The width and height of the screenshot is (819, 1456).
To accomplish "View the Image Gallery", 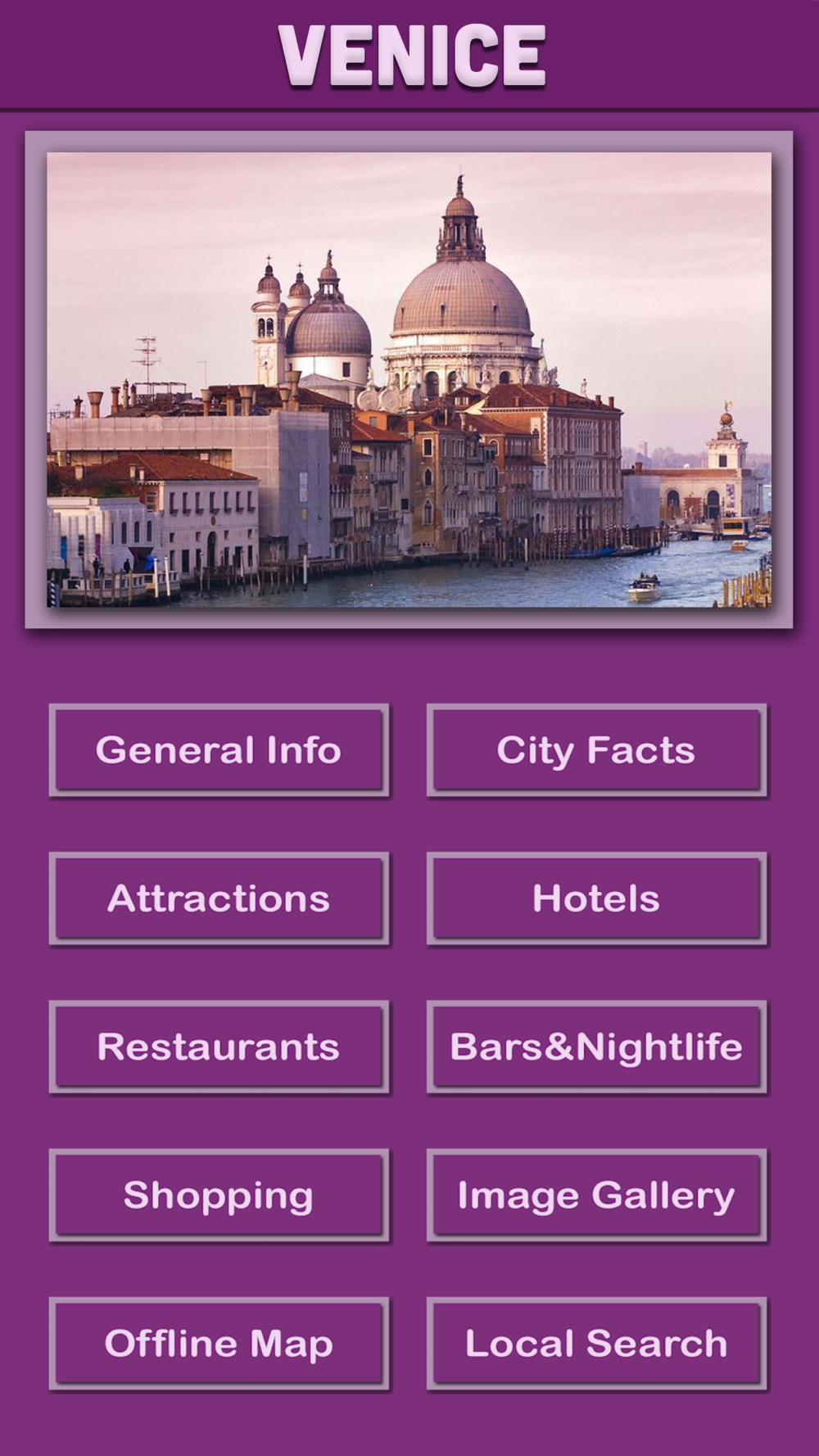I will coord(596,1195).
